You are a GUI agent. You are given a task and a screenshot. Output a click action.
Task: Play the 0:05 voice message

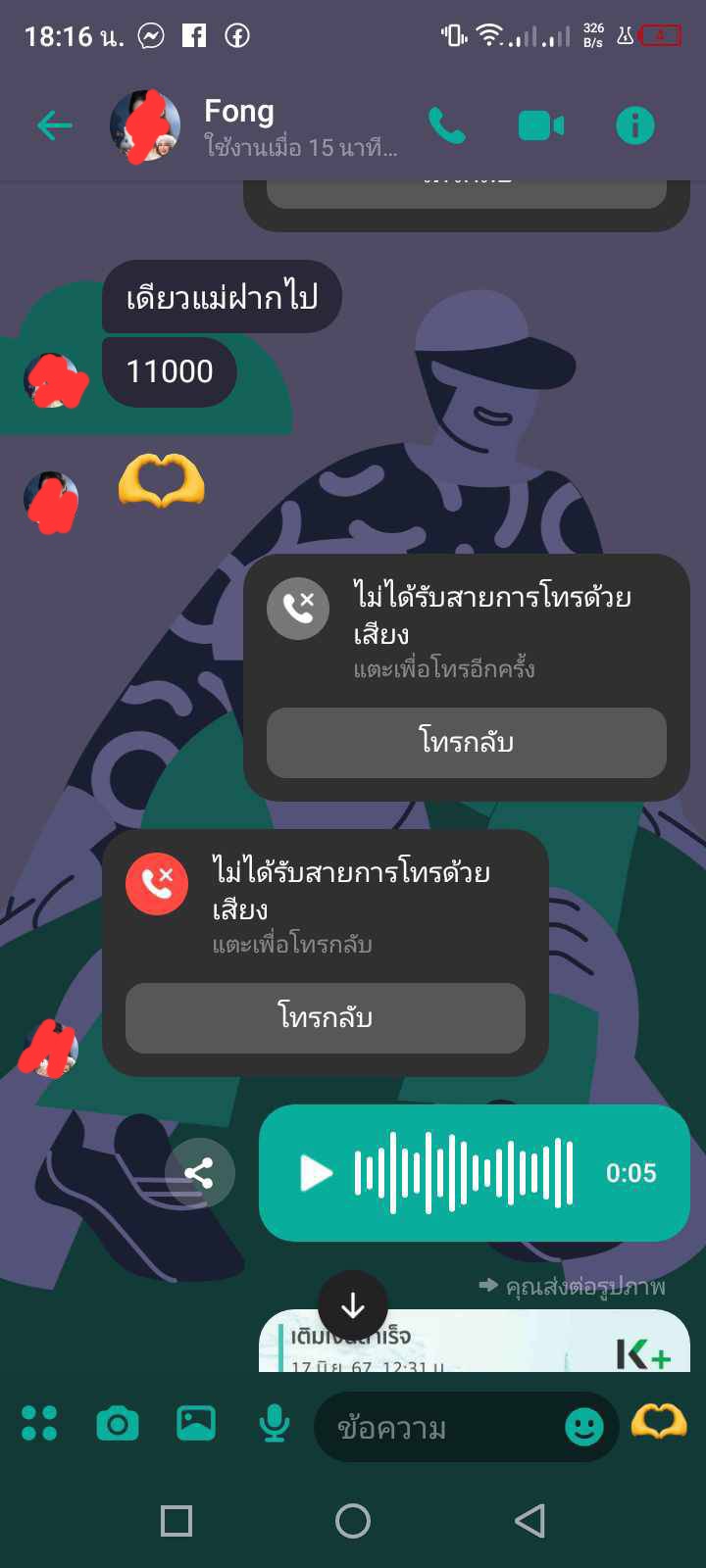pos(316,1173)
